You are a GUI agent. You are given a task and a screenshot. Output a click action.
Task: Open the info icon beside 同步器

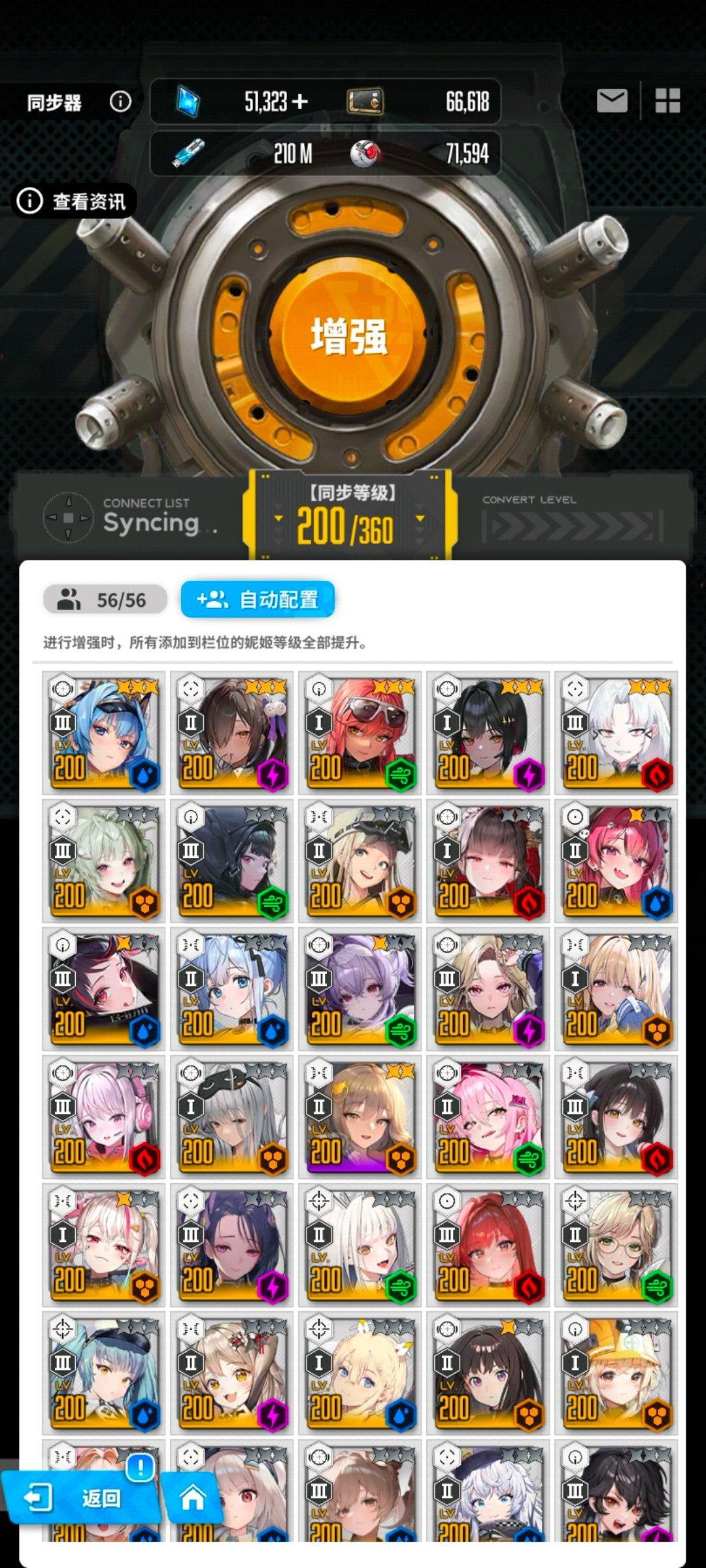coord(120,101)
